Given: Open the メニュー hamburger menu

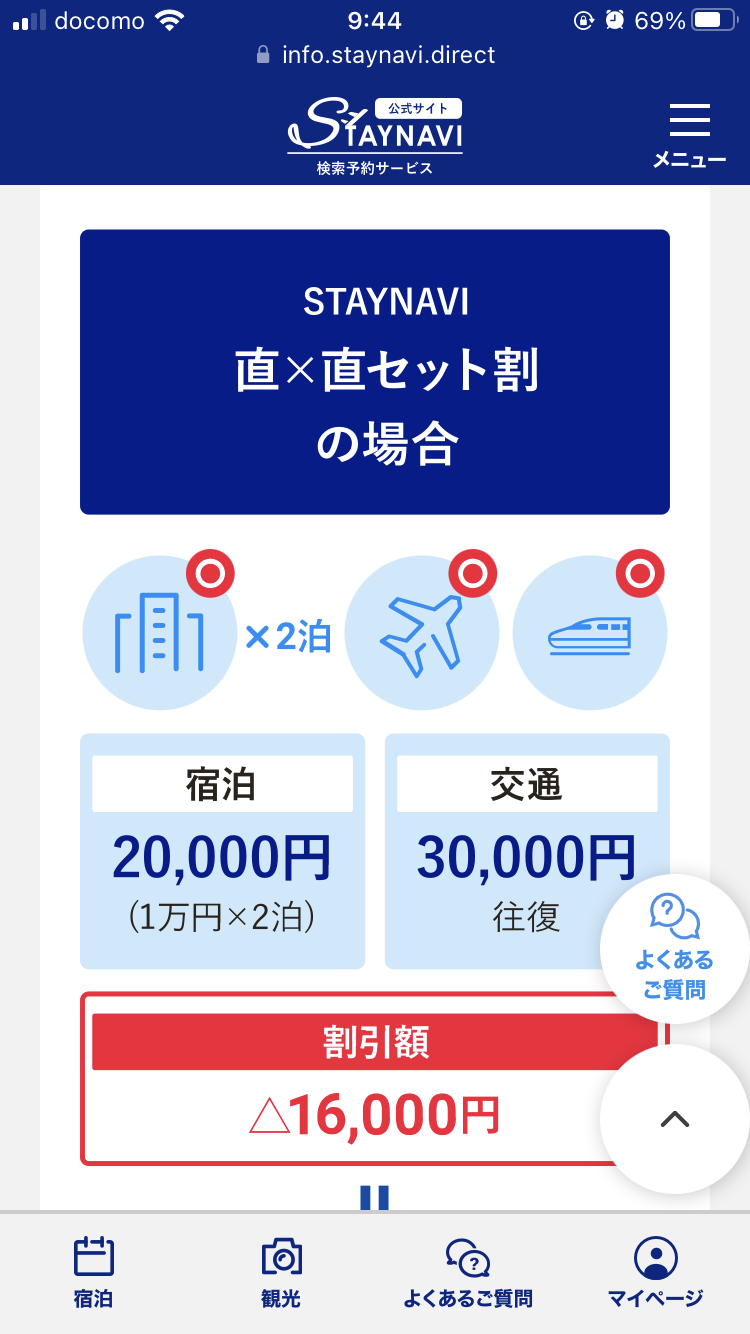Looking at the screenshot, I should [x=689, y=135].
